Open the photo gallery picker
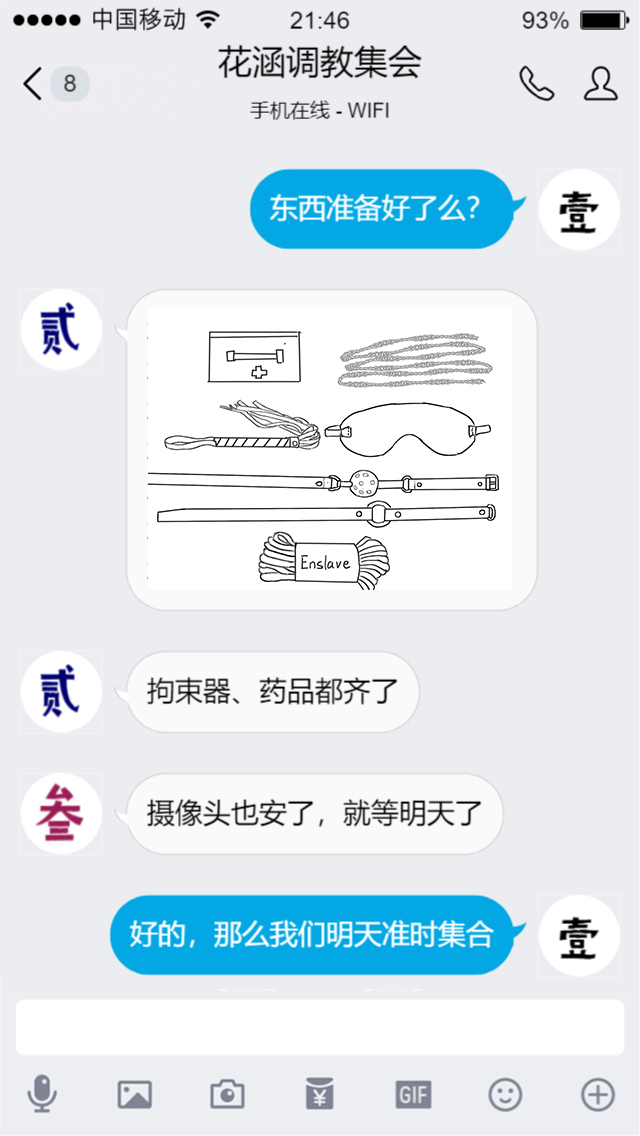640x1136 pixels. (x=135, y=1094)
